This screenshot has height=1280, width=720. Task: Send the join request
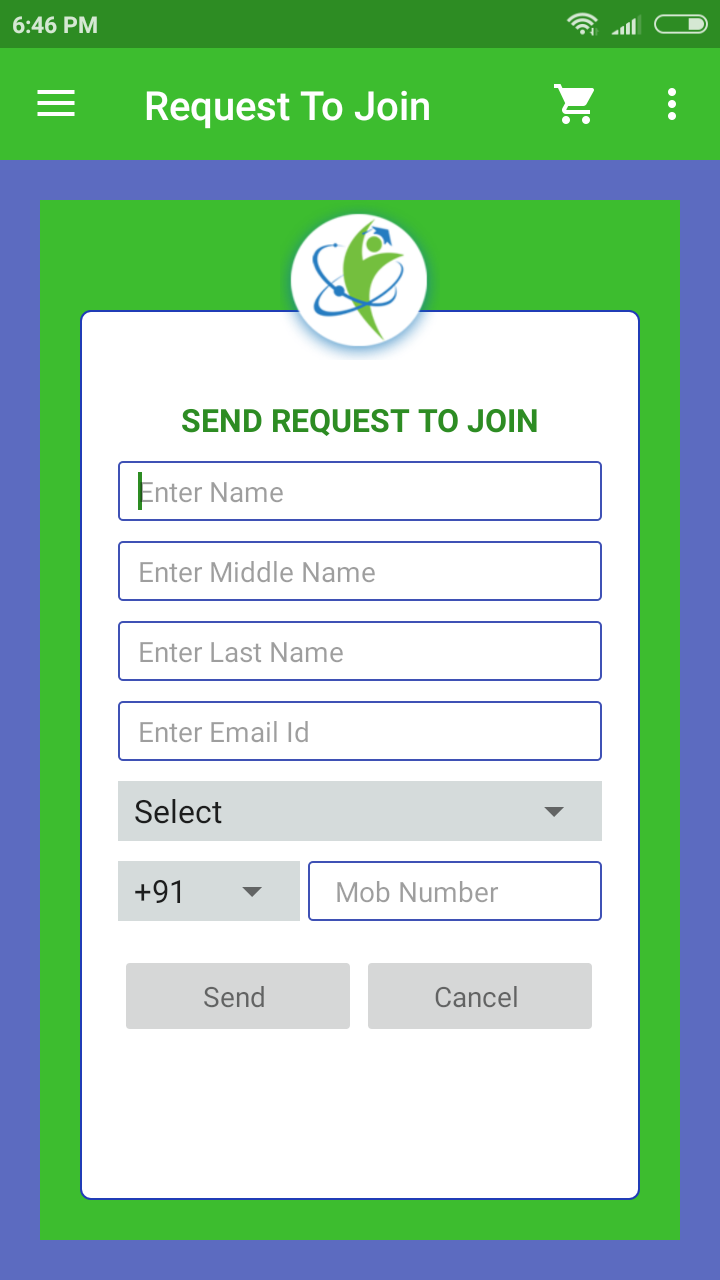pyautogui.click(x=238, y=996)
